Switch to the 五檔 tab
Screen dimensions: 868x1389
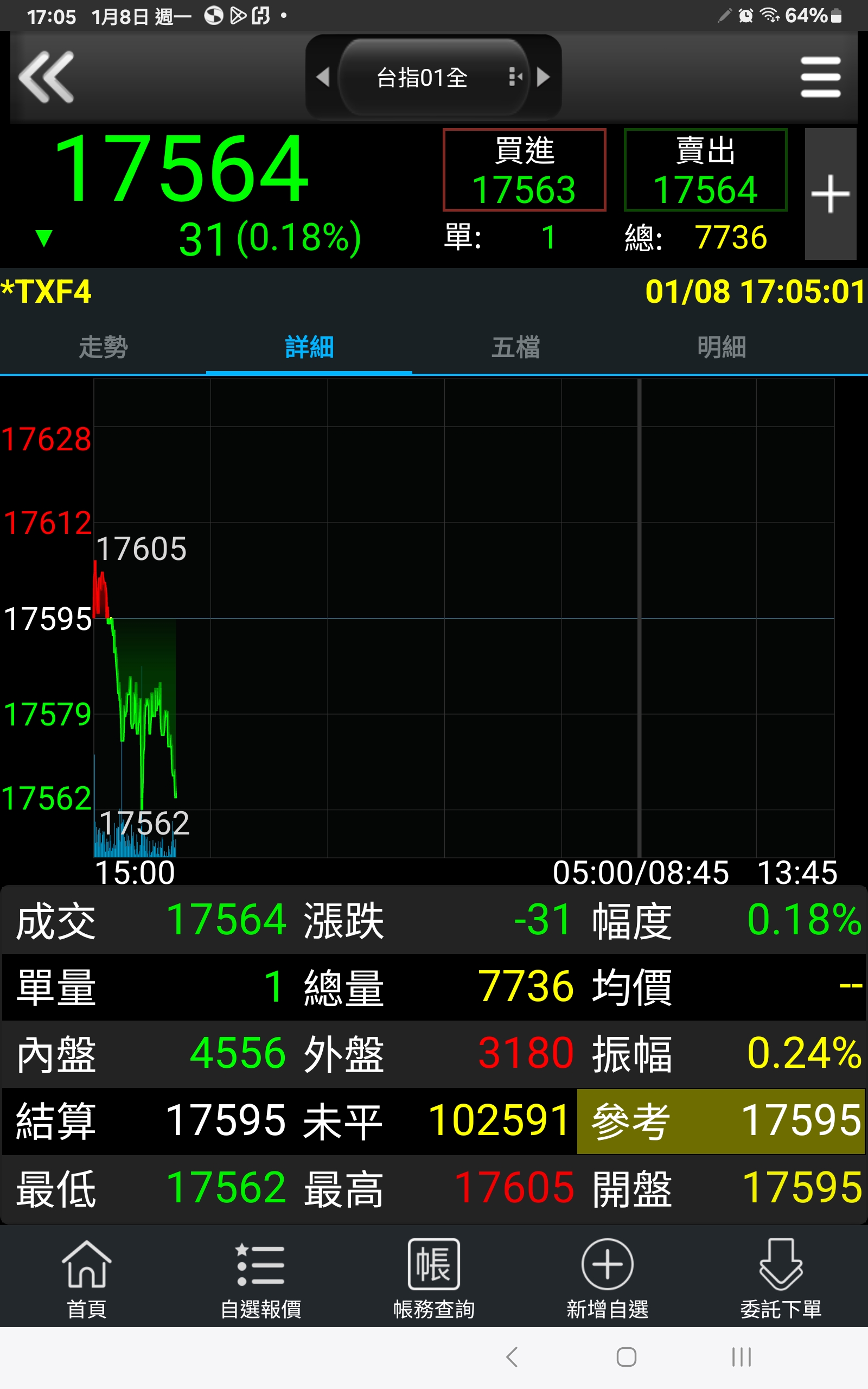pyautogui.click(x=515, y=347)
